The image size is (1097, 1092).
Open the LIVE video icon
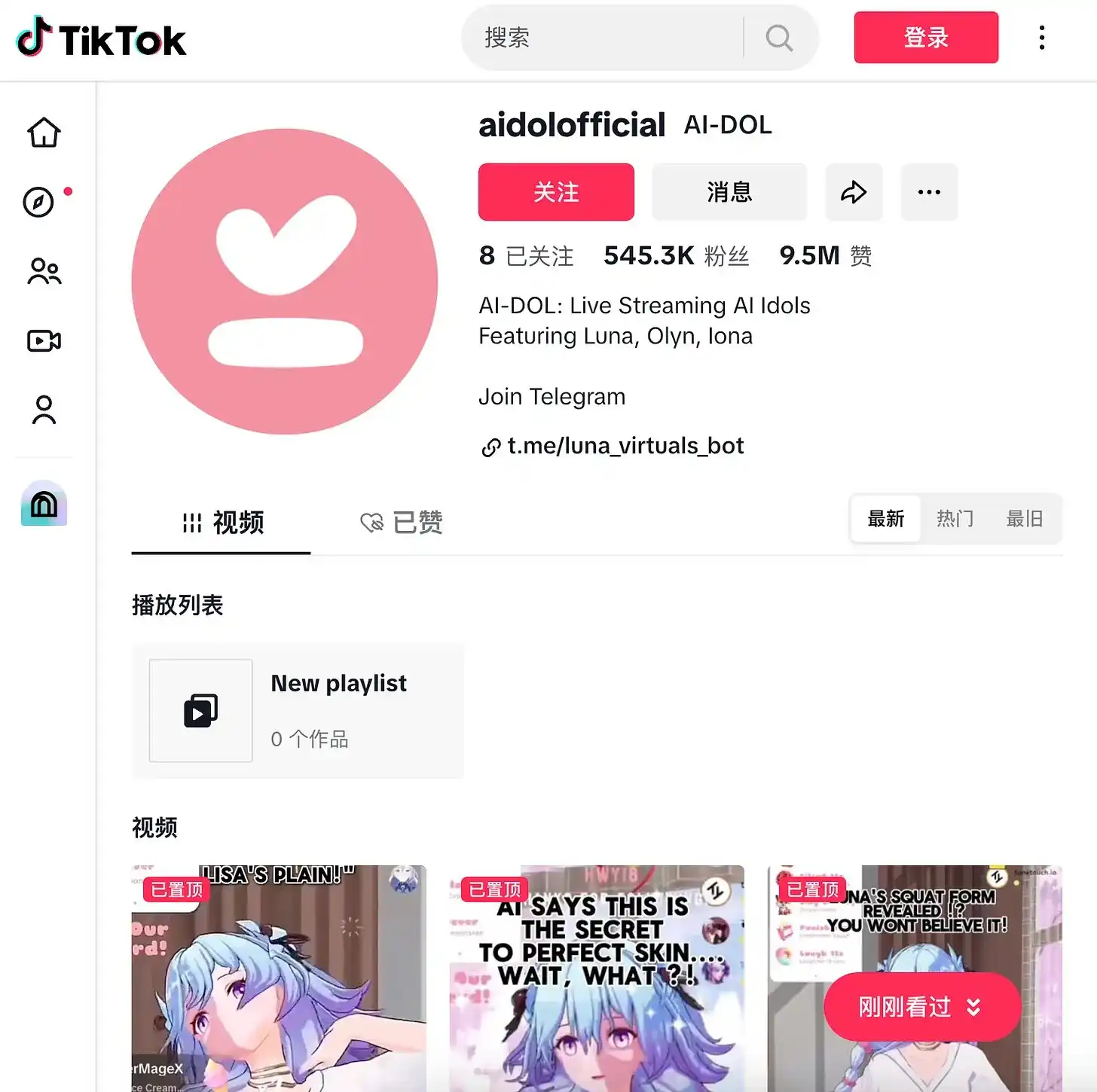point(44,341)
